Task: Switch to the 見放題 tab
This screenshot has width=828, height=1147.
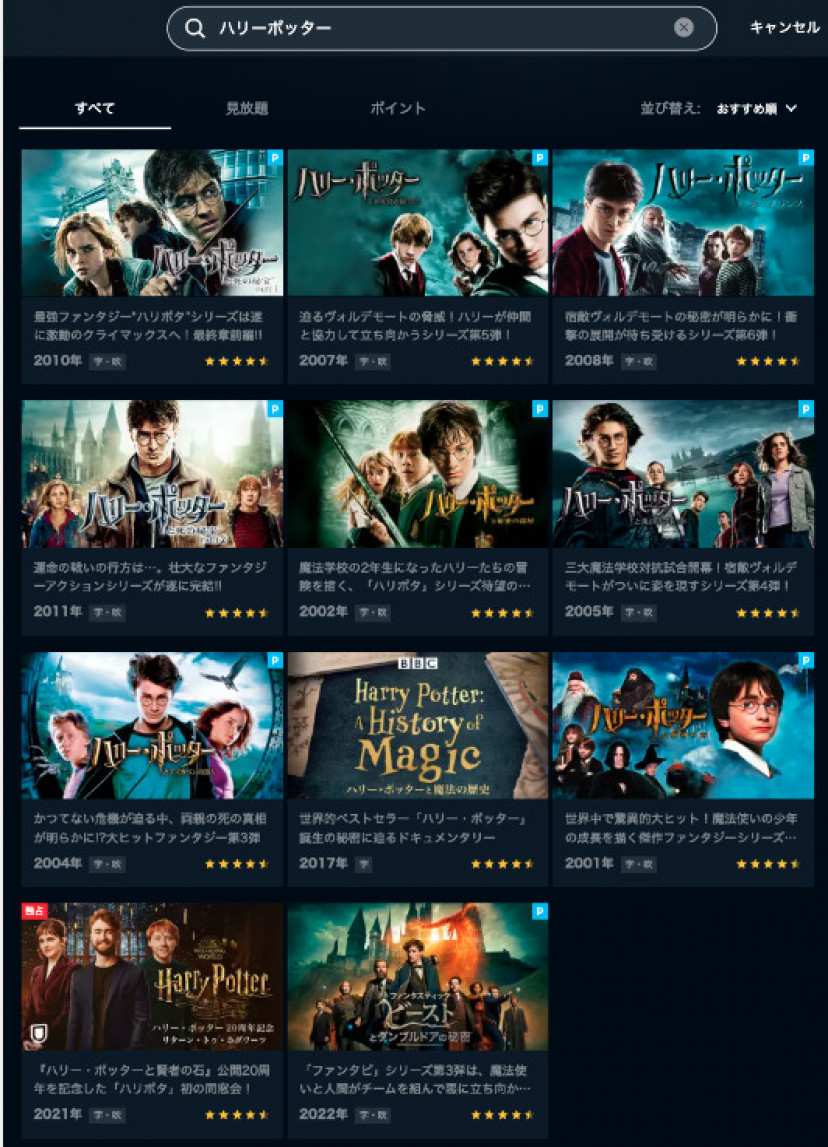Action: click(247, 108)
